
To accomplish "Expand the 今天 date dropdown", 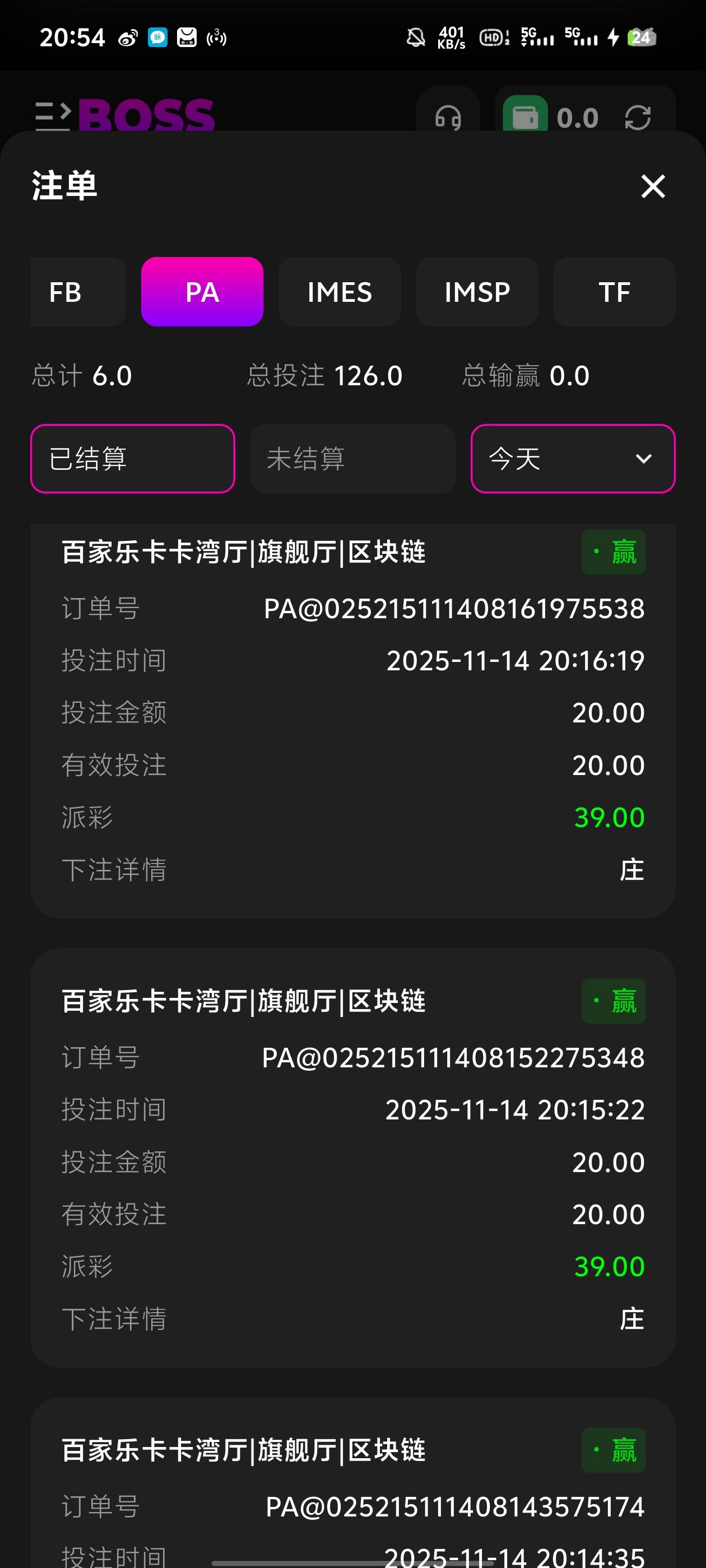I will pyautogui.click(x=572, y=458).
